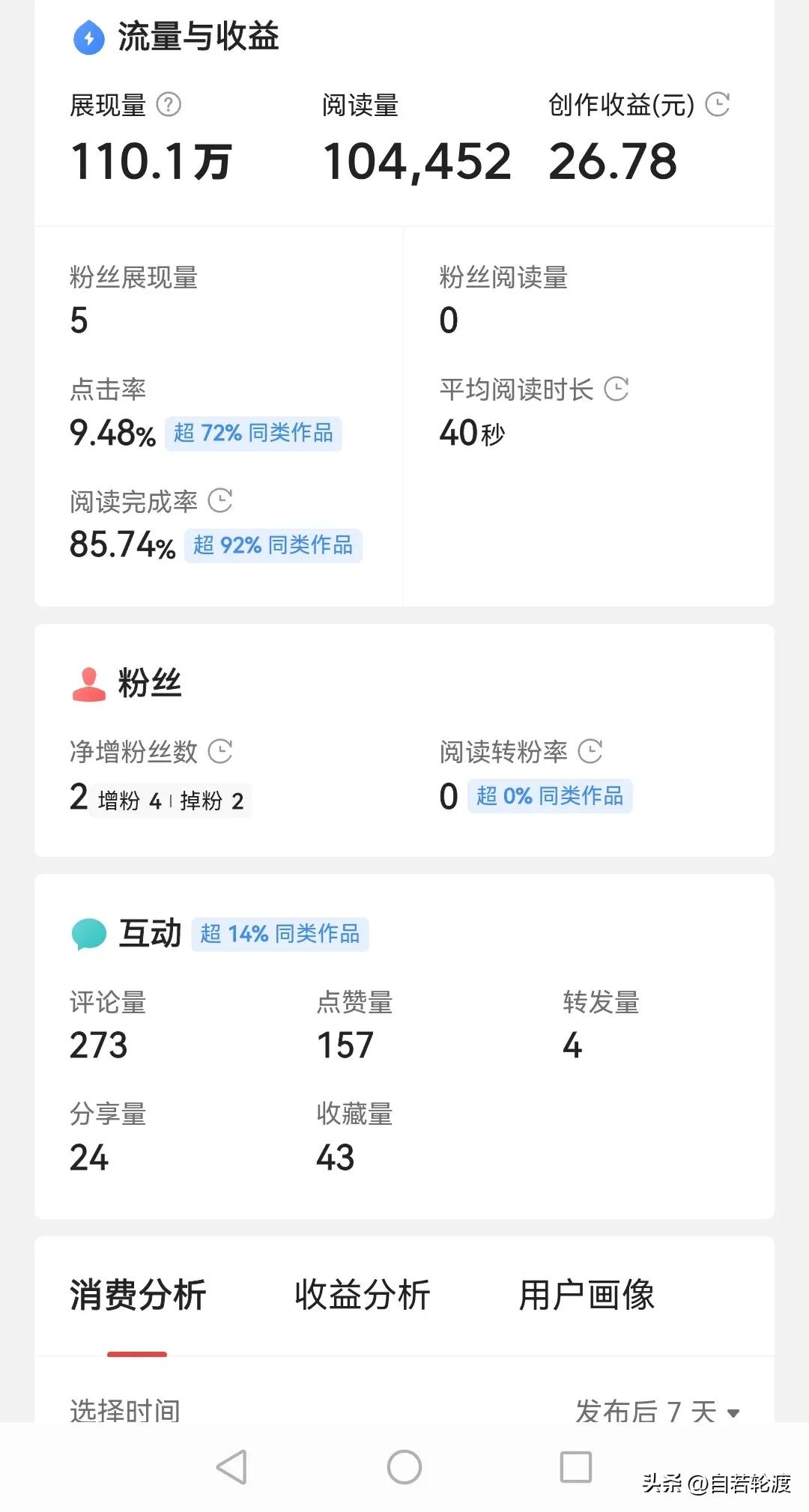This screenshot has height=1512, width=809.
Task: Click the clock icon next to 创作收益(元)
Action: [718, 105]
